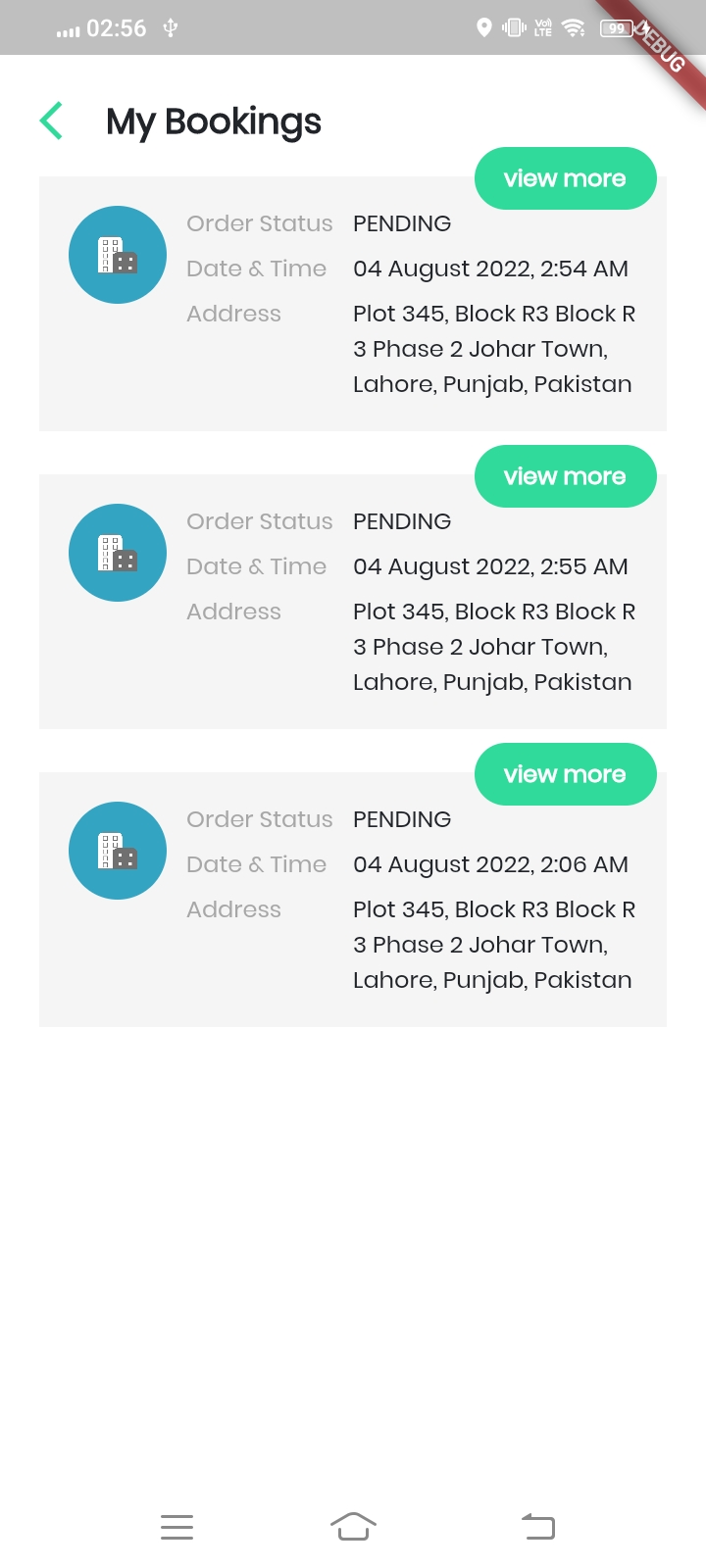Tap the location pin in the status bar
The width and height of the screenshot is (706, 1568).
coord(482,27)
